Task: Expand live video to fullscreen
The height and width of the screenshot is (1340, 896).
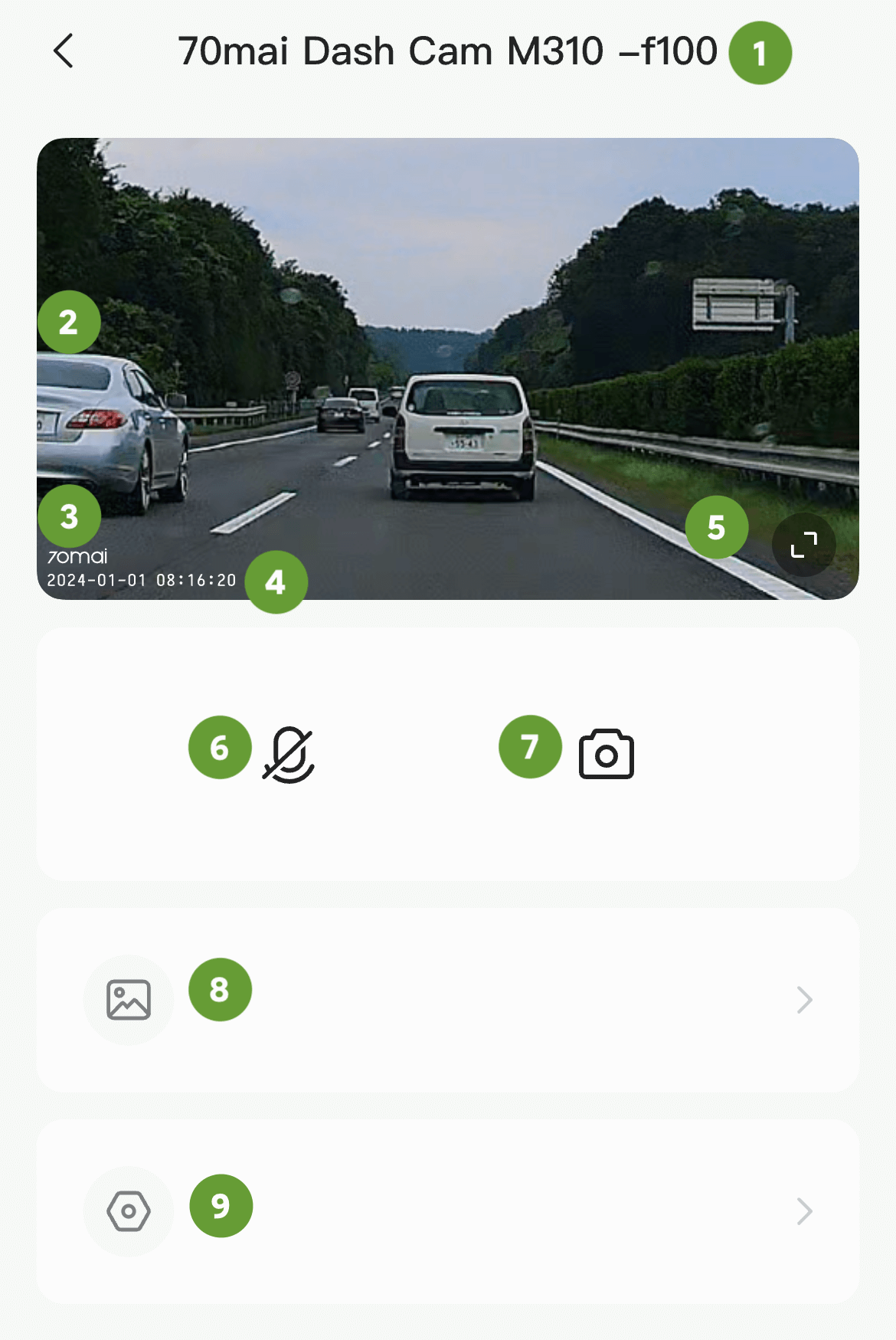Action: (x=803, y=545)
